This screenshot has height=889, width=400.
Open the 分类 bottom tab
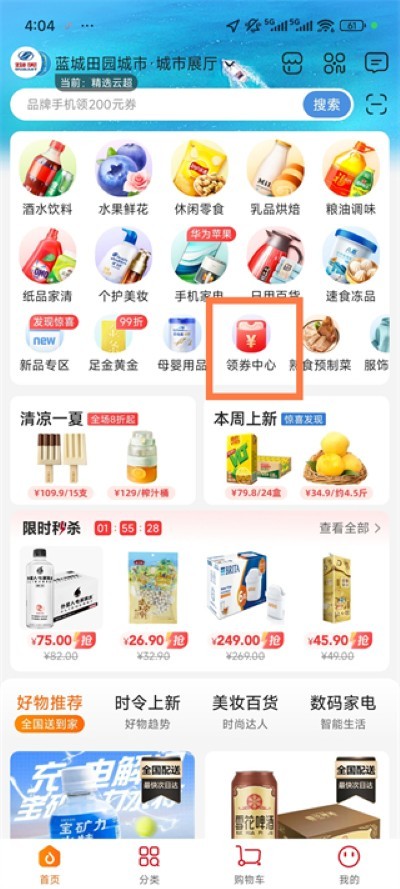149,864
